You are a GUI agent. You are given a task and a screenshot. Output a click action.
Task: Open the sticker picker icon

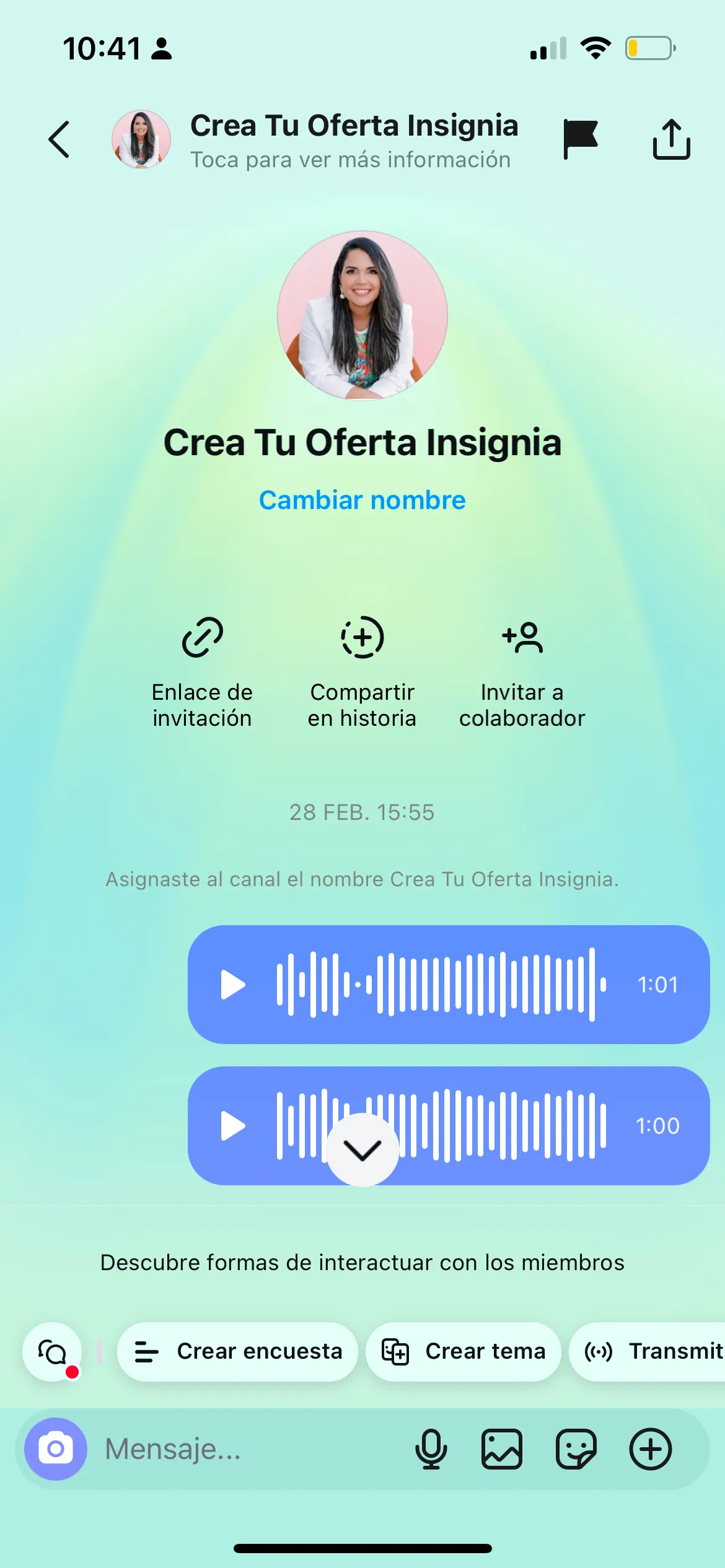576,1449
